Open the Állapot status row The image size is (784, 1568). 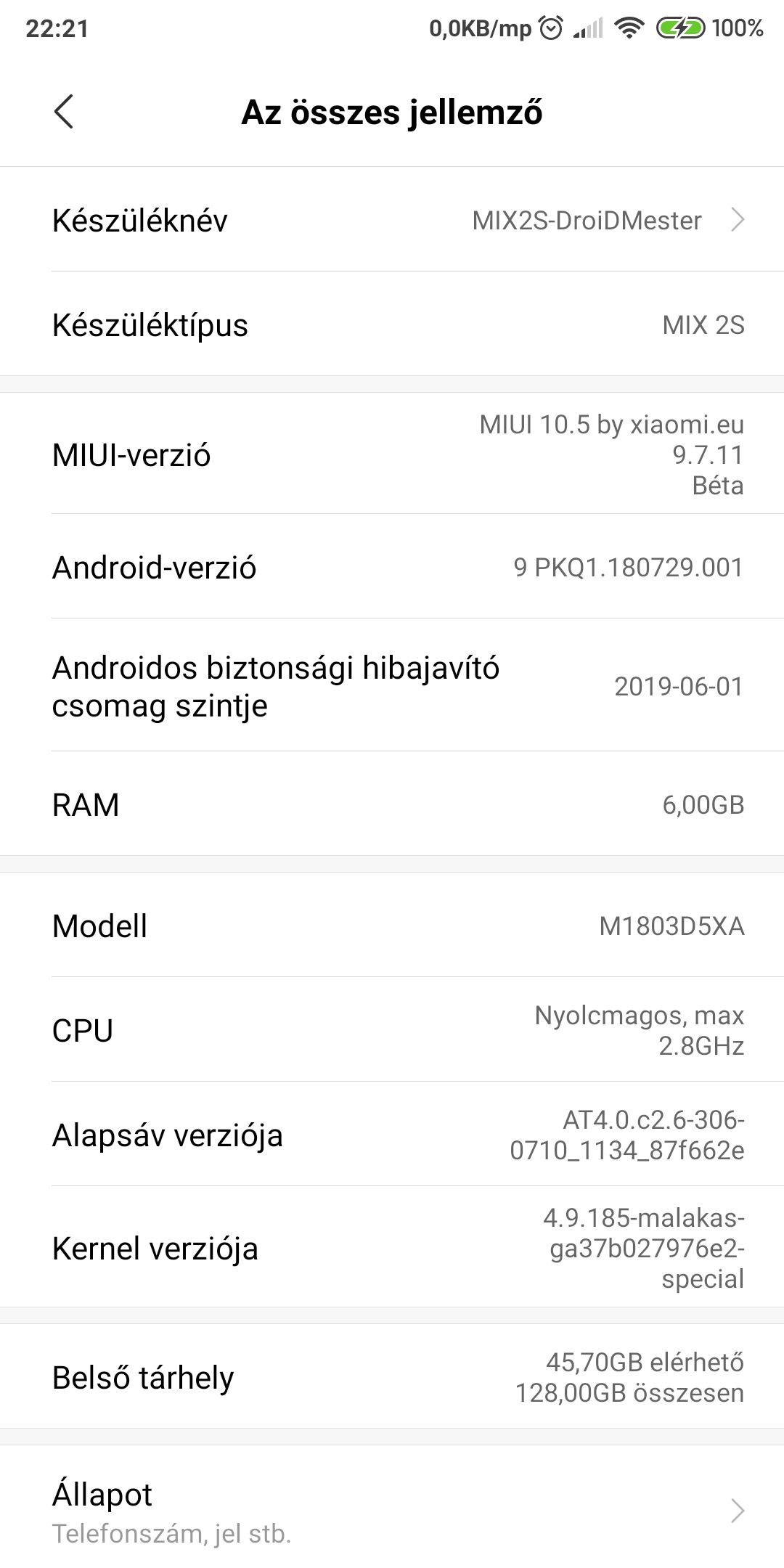tap(392, 1511)
